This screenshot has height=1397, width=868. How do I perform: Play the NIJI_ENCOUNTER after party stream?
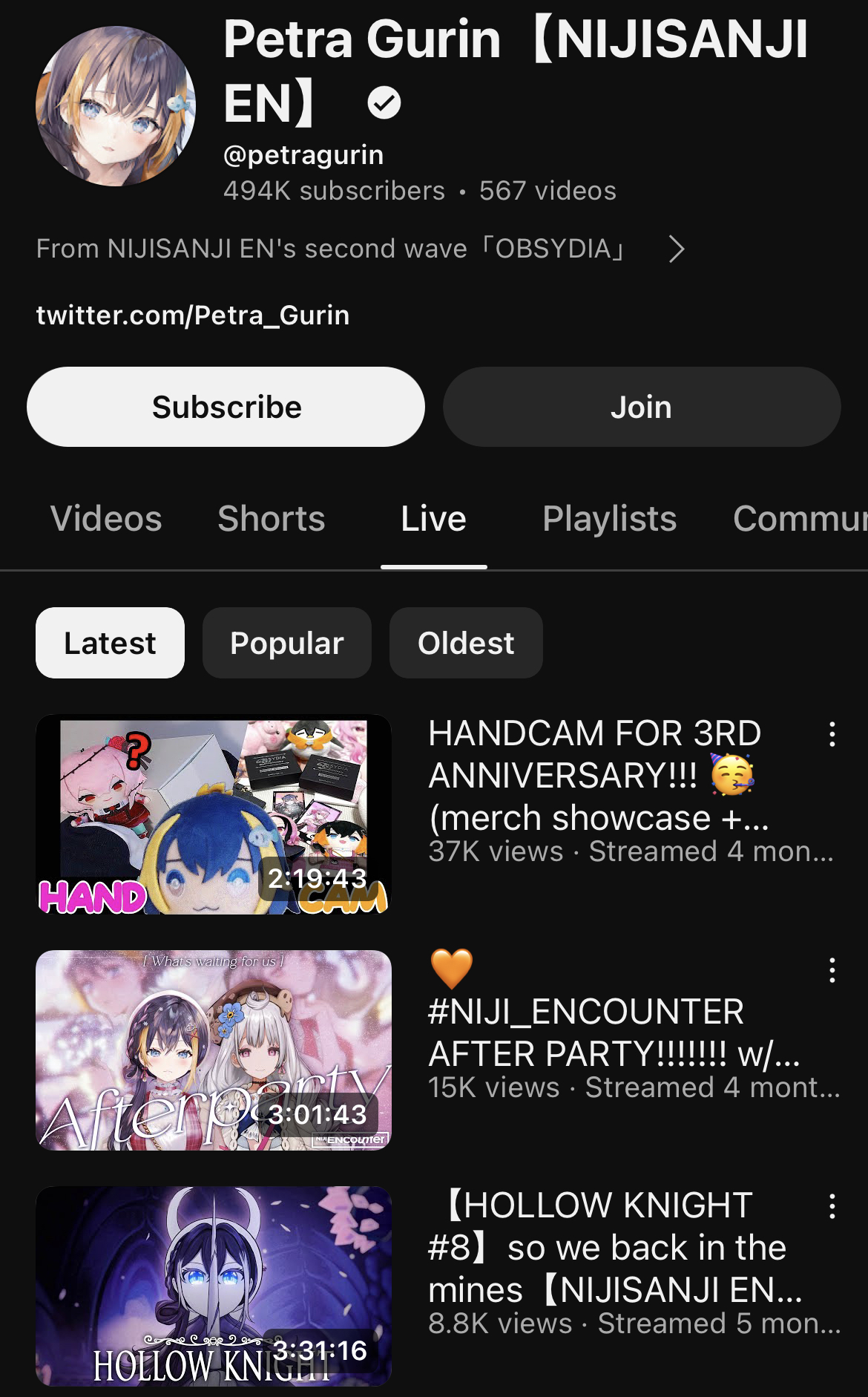(x=214, y=1050)
